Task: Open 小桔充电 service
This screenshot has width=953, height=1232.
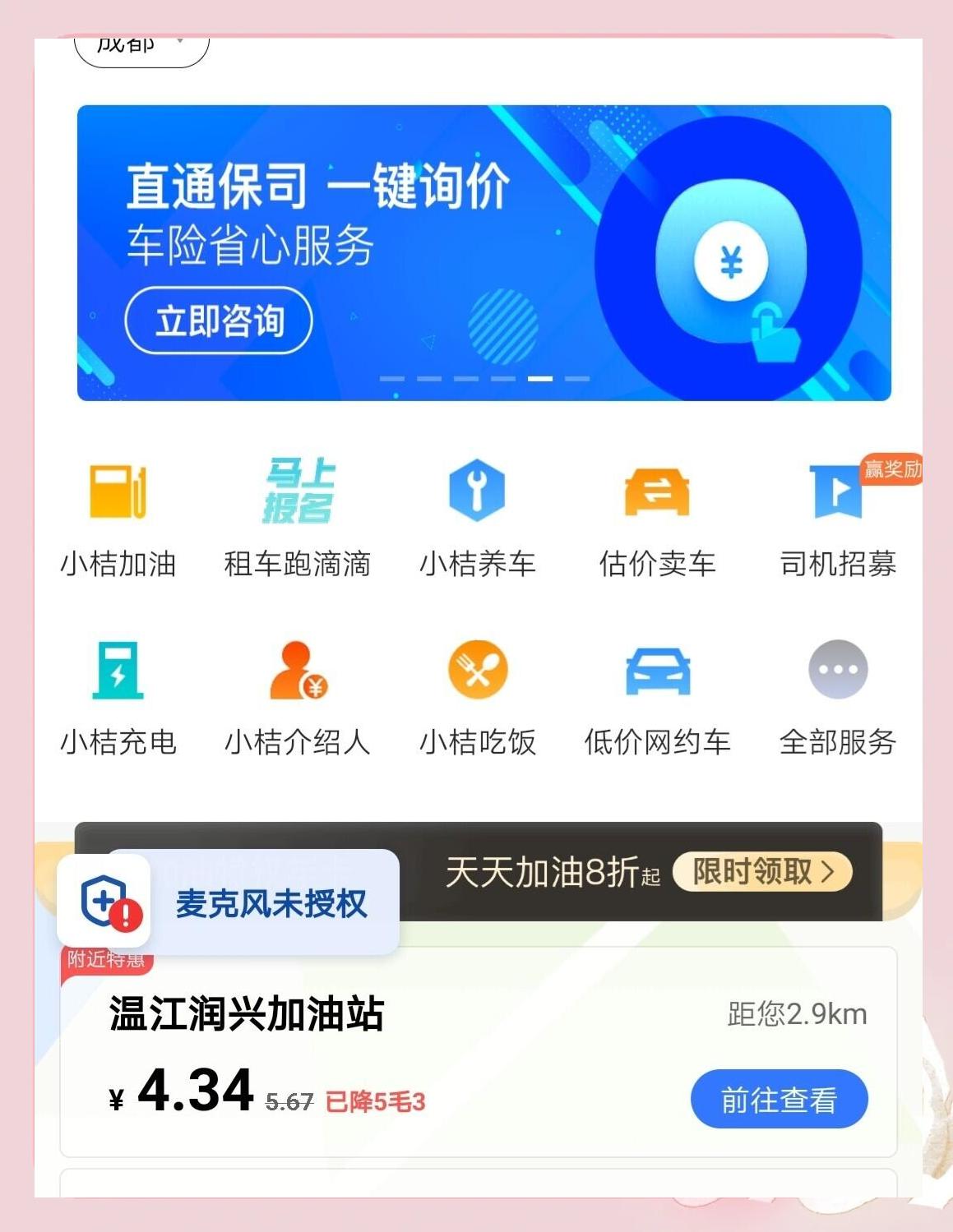Action: 118,697
